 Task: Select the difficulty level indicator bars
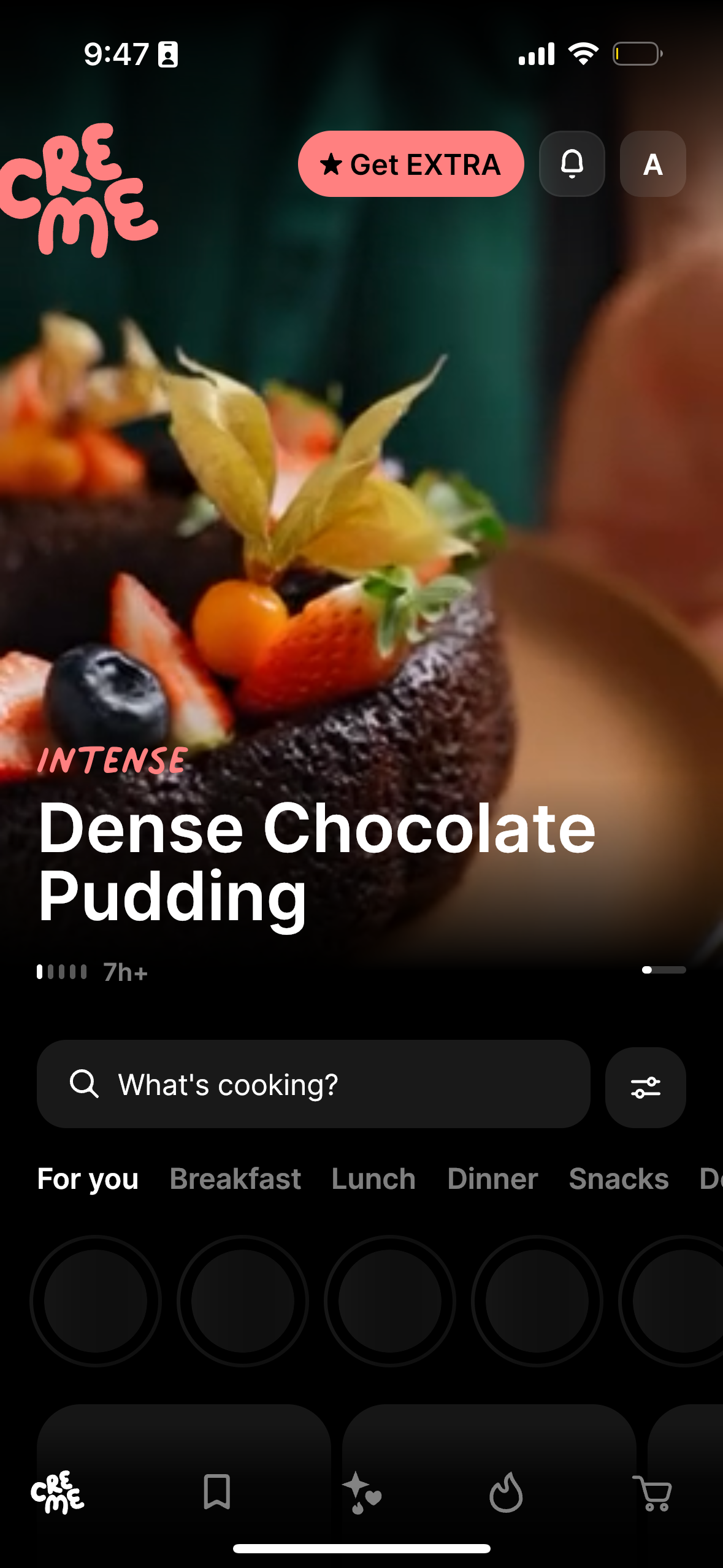tap(61, 971)
